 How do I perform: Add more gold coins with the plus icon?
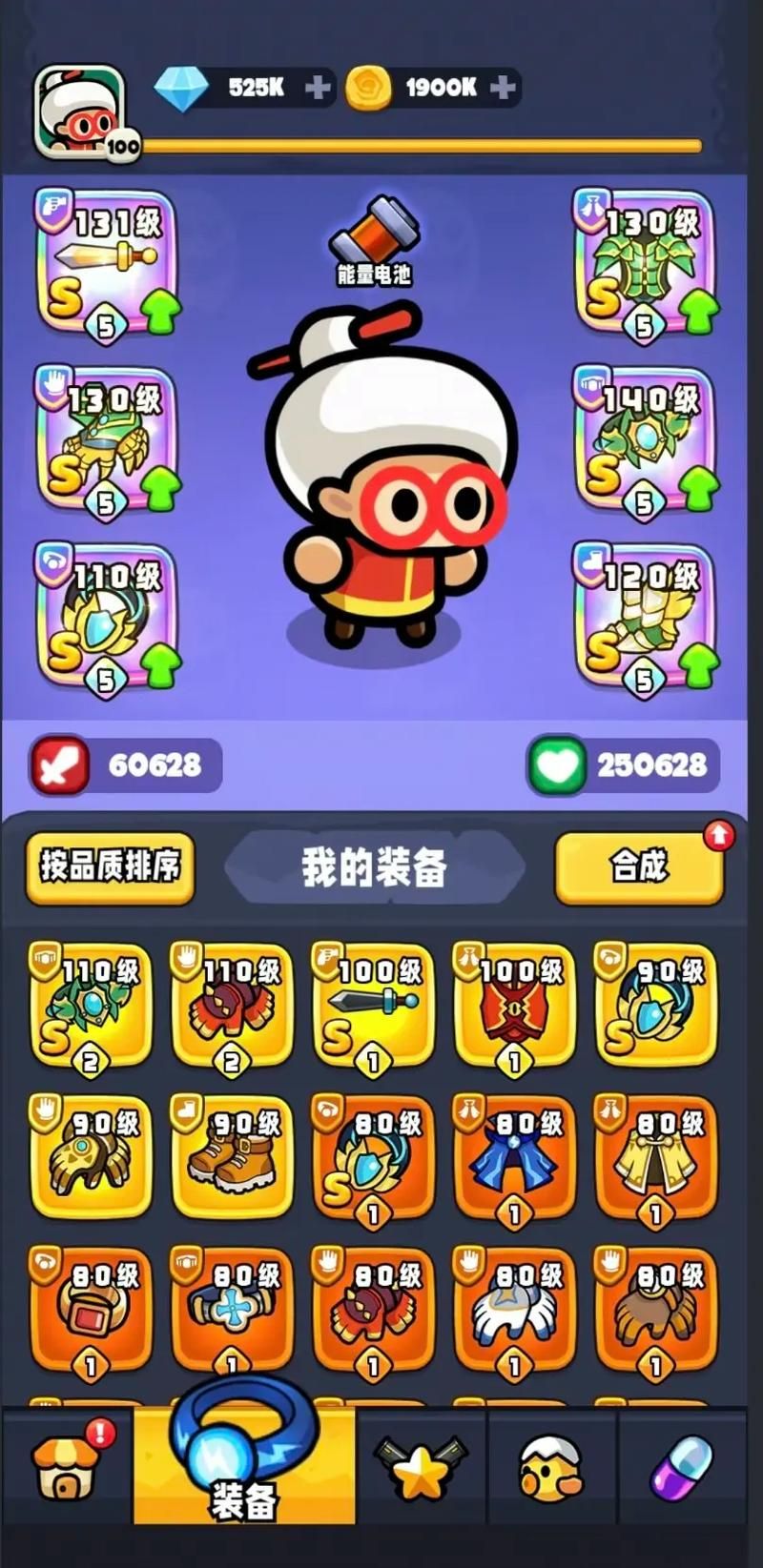point(503,88)
